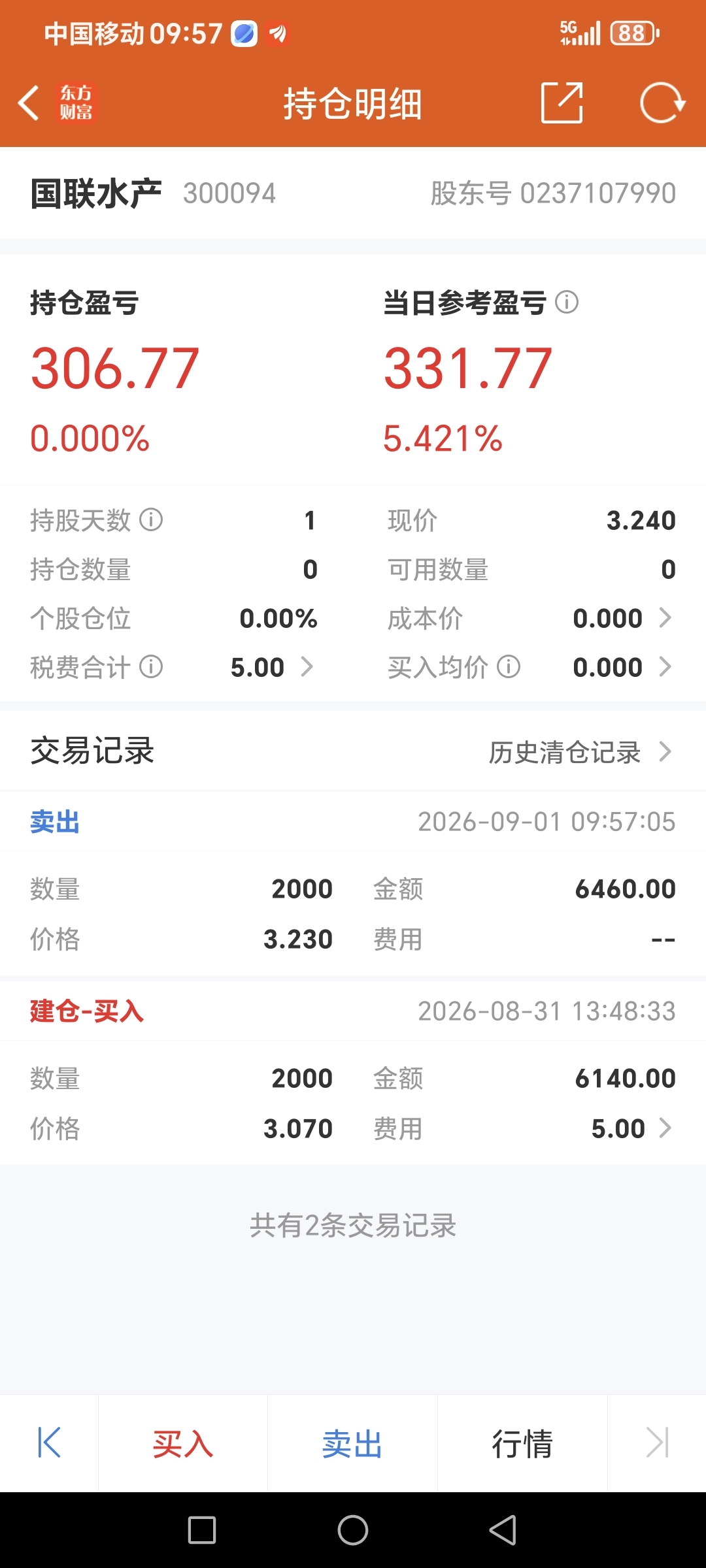Image resolution: width=706 pixels, height=1568 pixels.
Task: Open 行情 for this stock
Action: tap(522, 1443)
